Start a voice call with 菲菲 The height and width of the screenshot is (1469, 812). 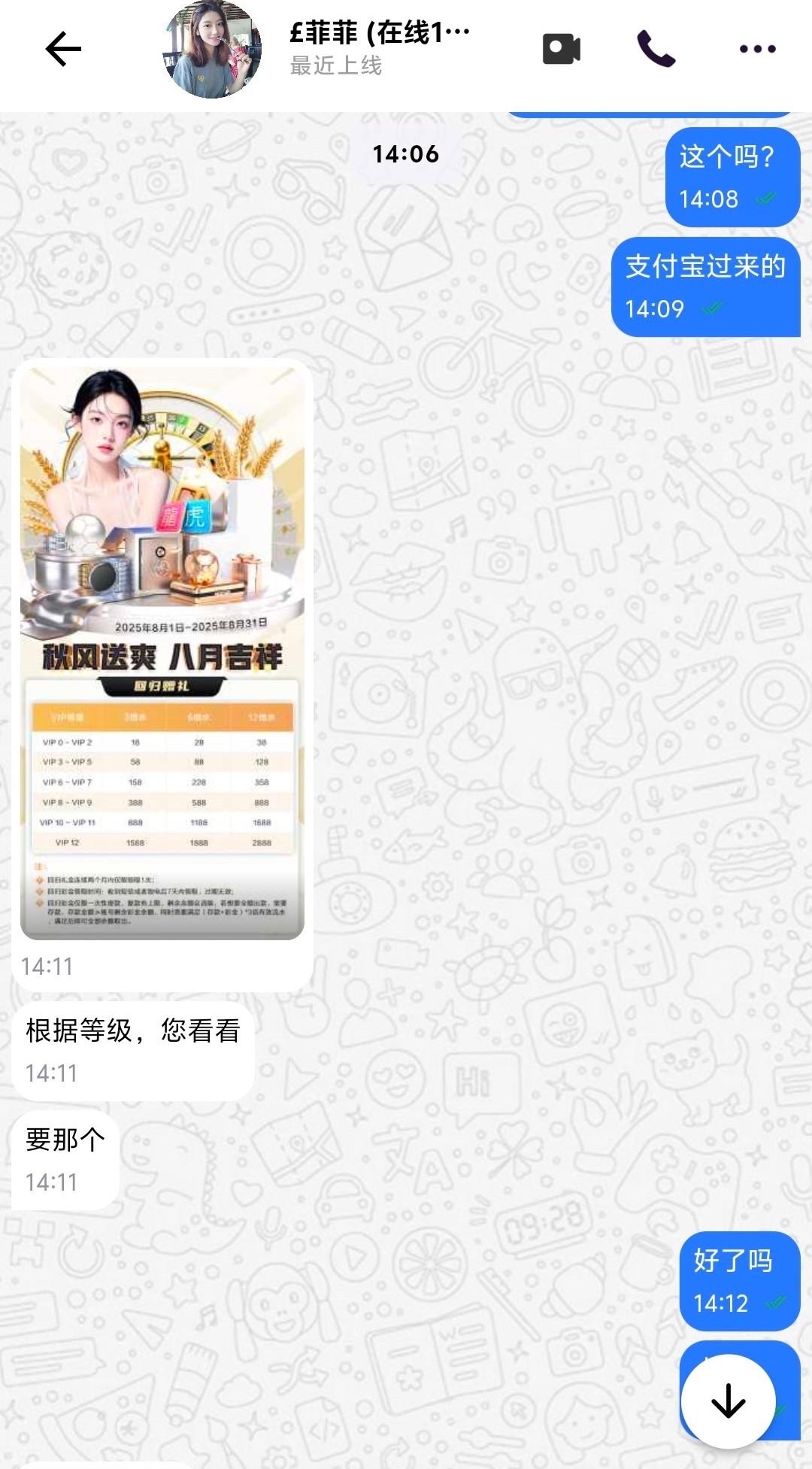(x=656, y=50)
